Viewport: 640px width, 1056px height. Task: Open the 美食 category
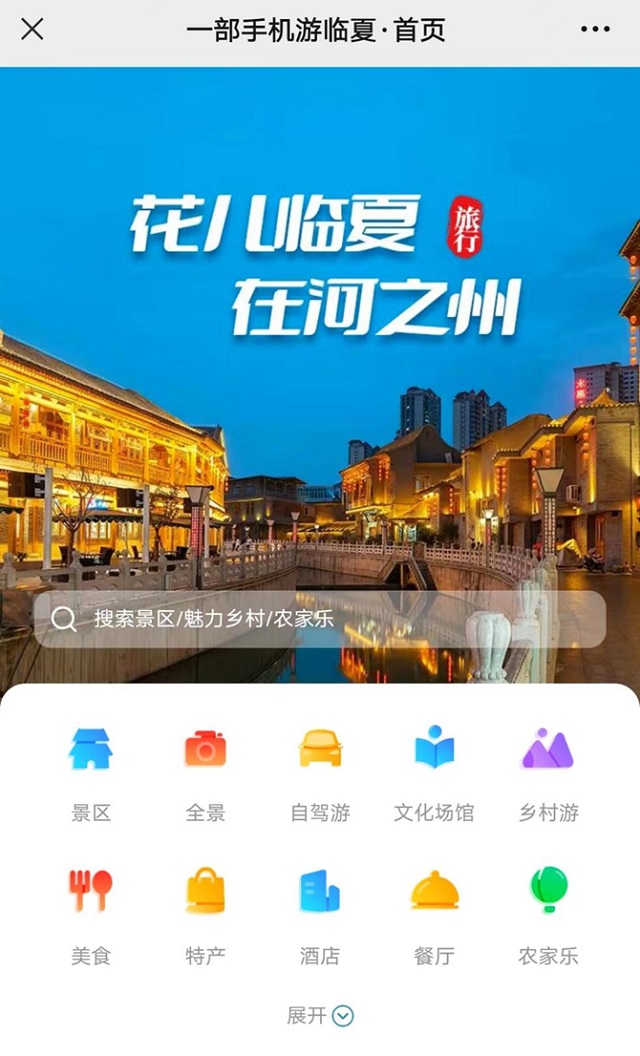[91, 914]
